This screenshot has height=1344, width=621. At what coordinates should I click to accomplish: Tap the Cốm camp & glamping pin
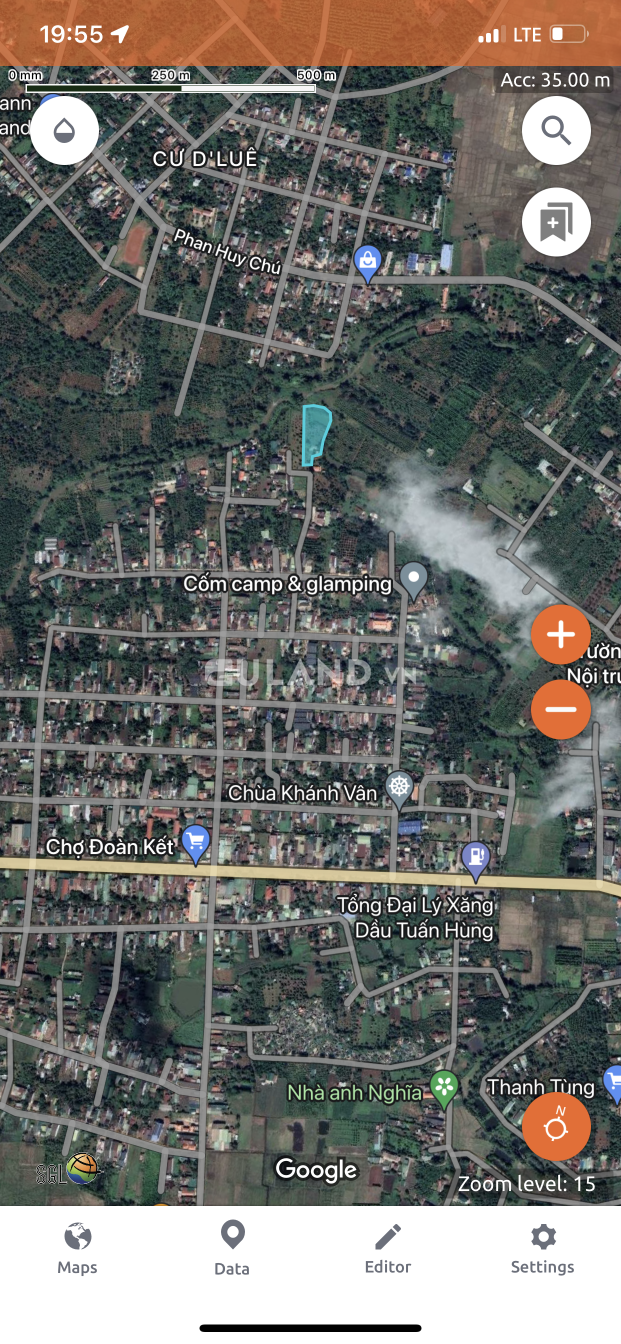(413, 578)
